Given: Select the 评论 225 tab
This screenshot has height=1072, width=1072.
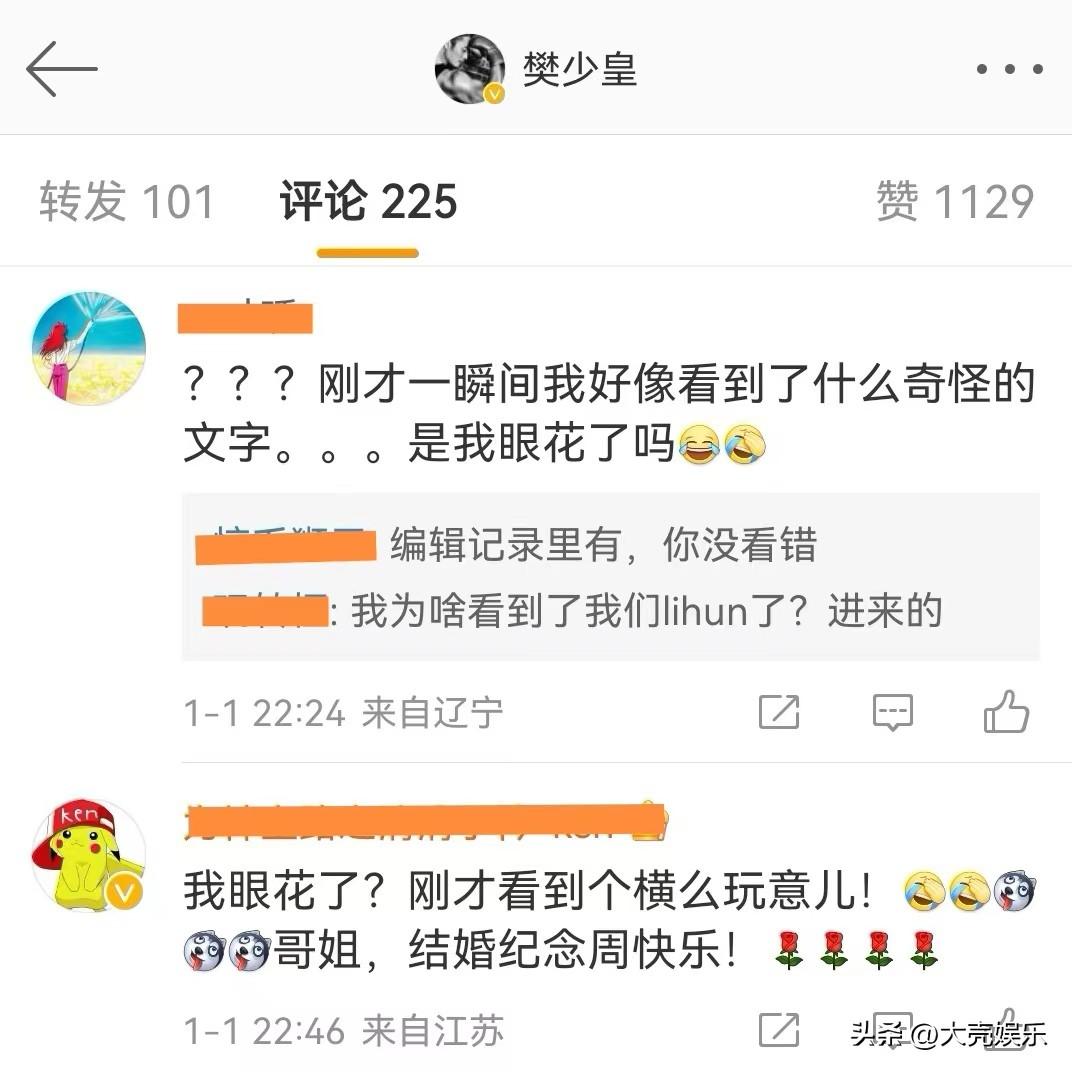Looking at the screenshot, I should pos(368,202).
